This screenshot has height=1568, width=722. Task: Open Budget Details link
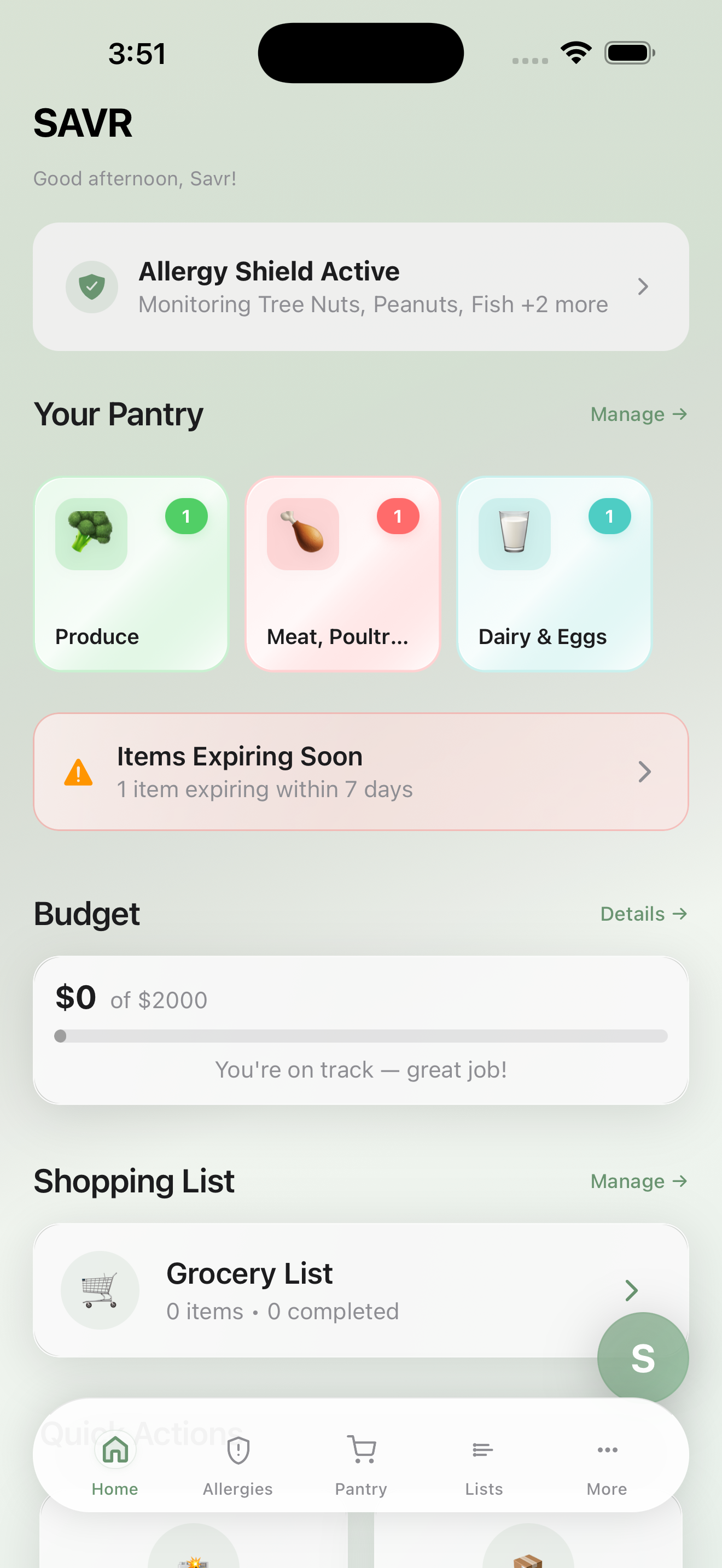tap(643, 913)
